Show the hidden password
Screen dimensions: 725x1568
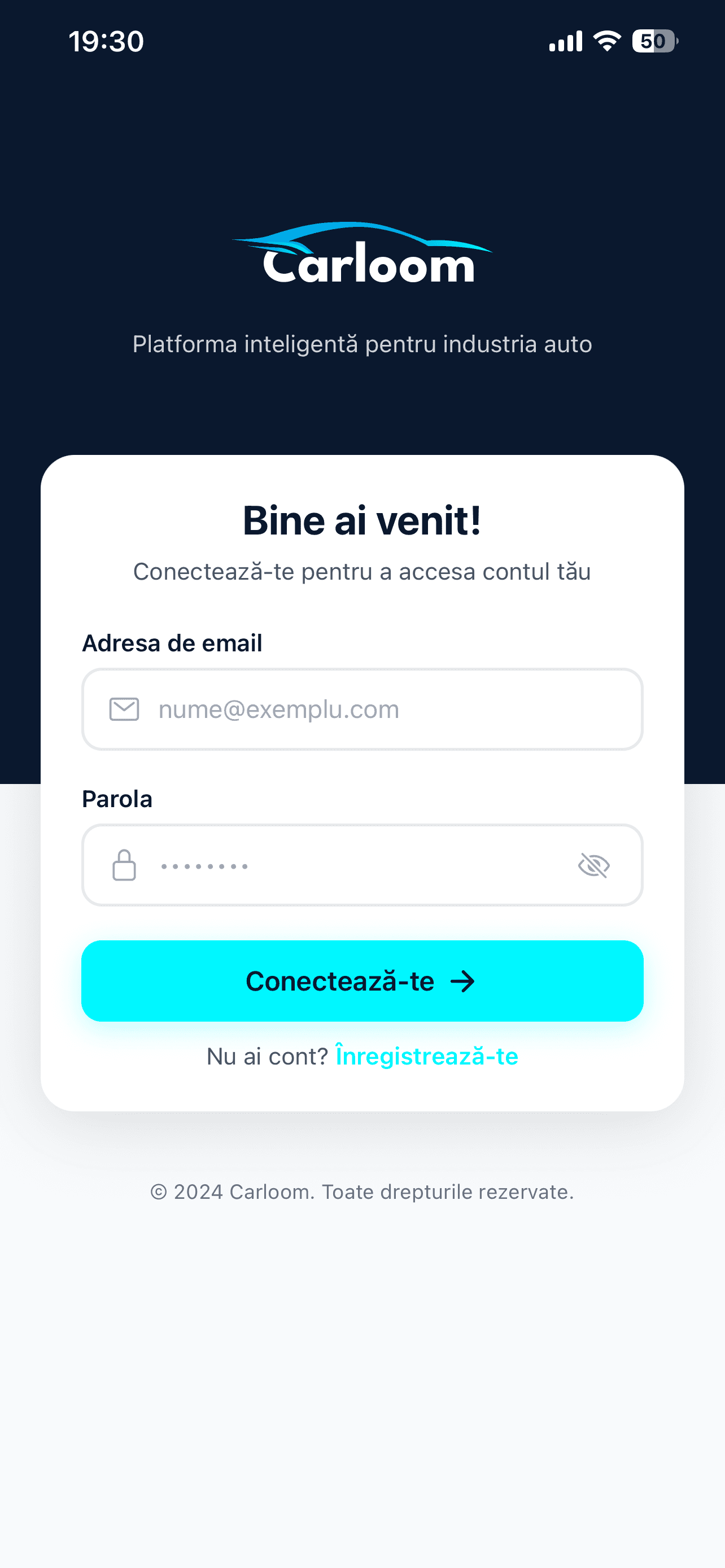(593, 865)
